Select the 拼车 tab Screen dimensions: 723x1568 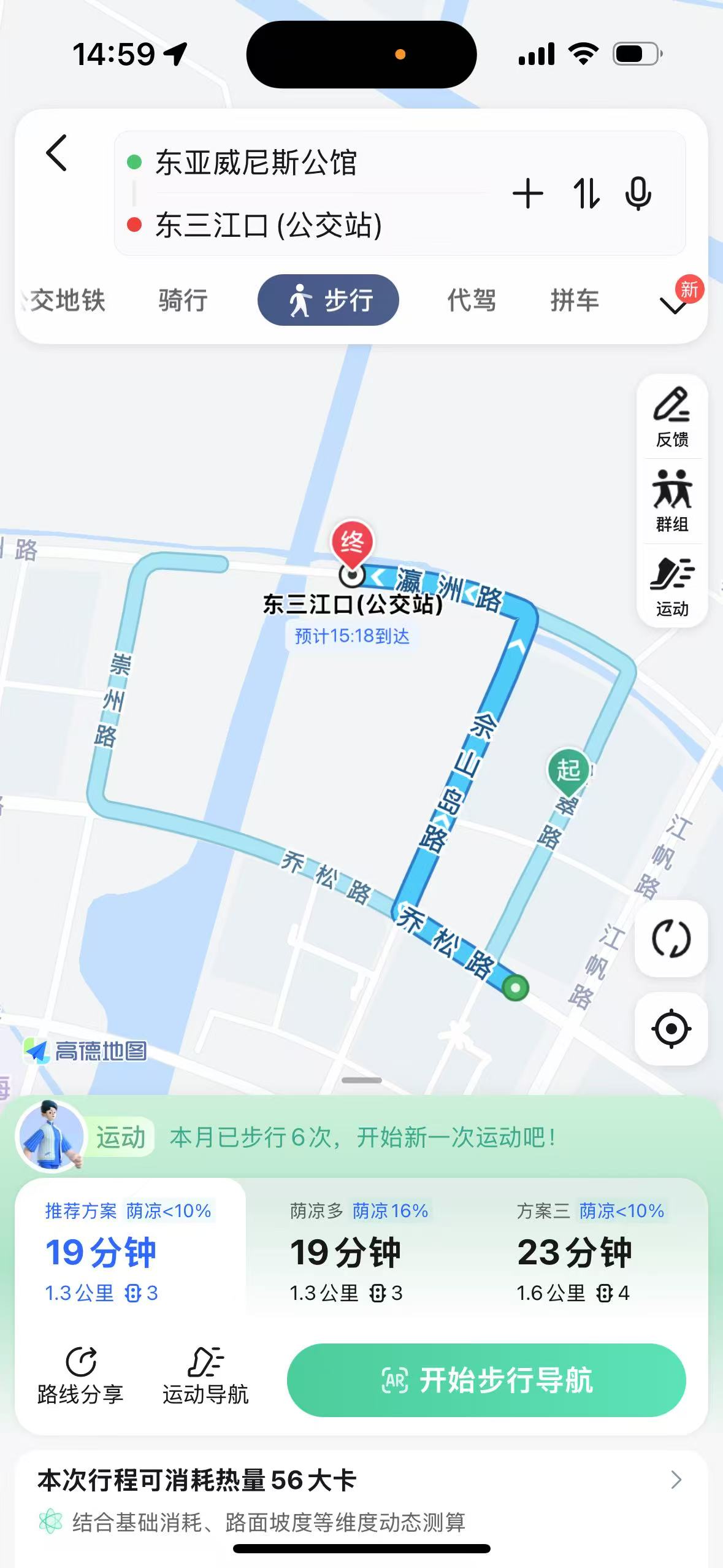[575, 301]
